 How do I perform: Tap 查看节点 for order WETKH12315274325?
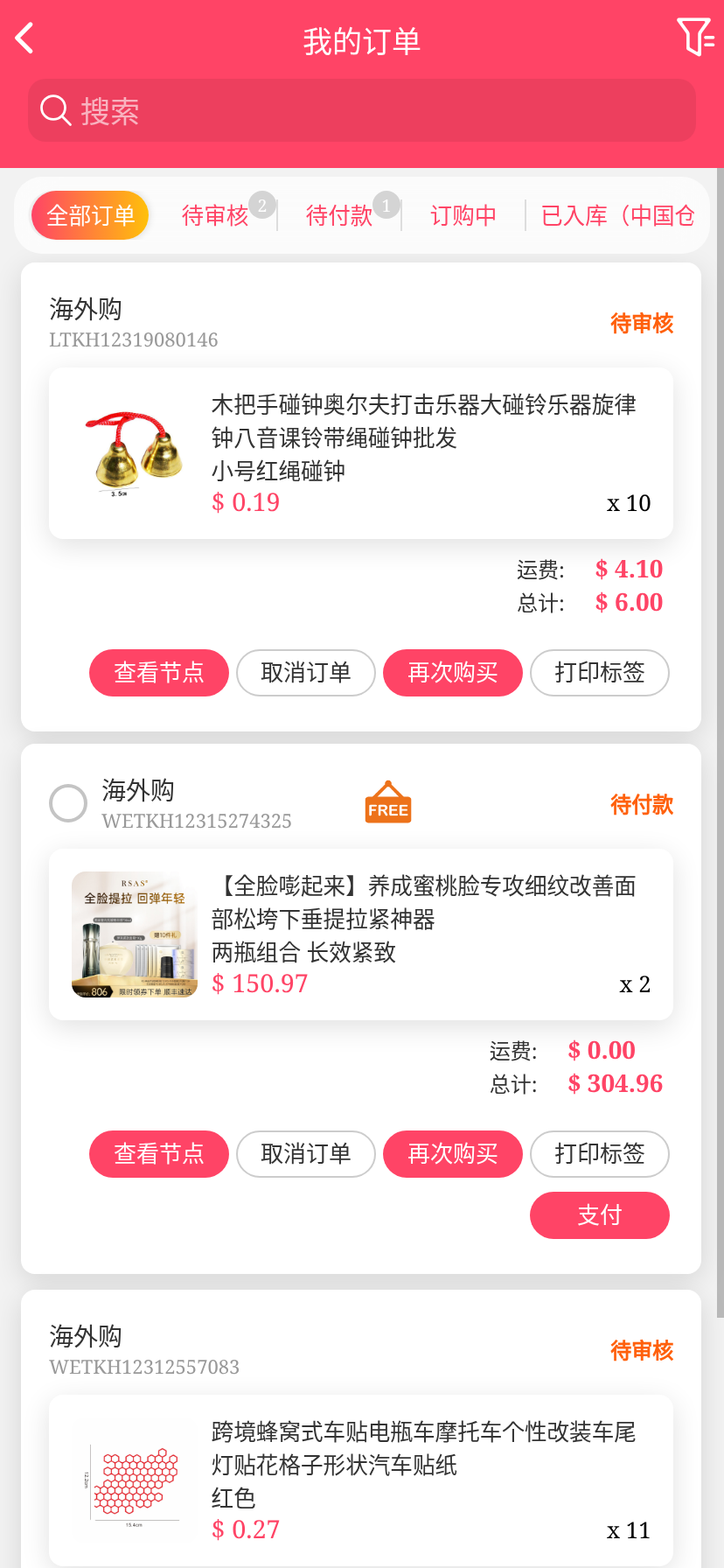click(x=159, y=1154)
